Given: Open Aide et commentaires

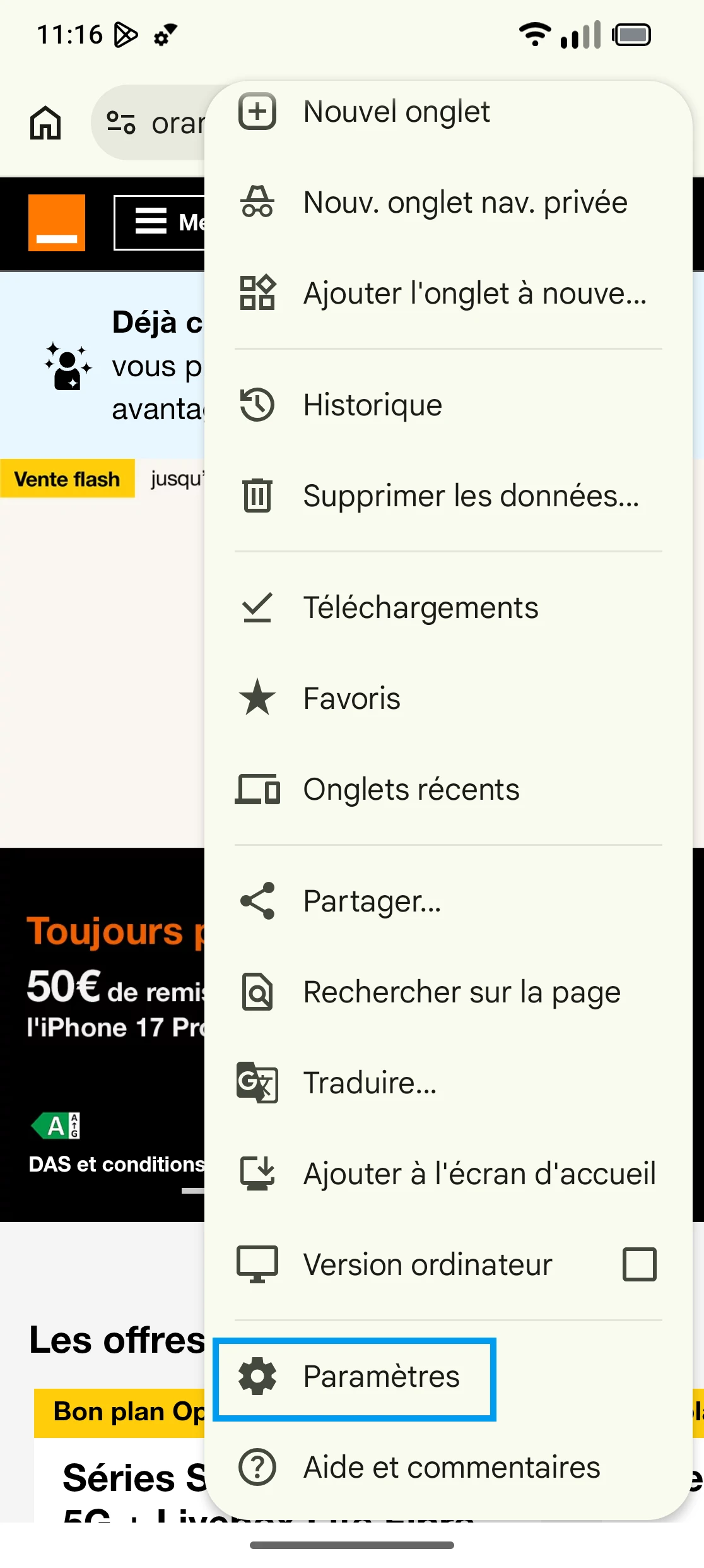Looking at the screenshot, I should click(451, 1468).
